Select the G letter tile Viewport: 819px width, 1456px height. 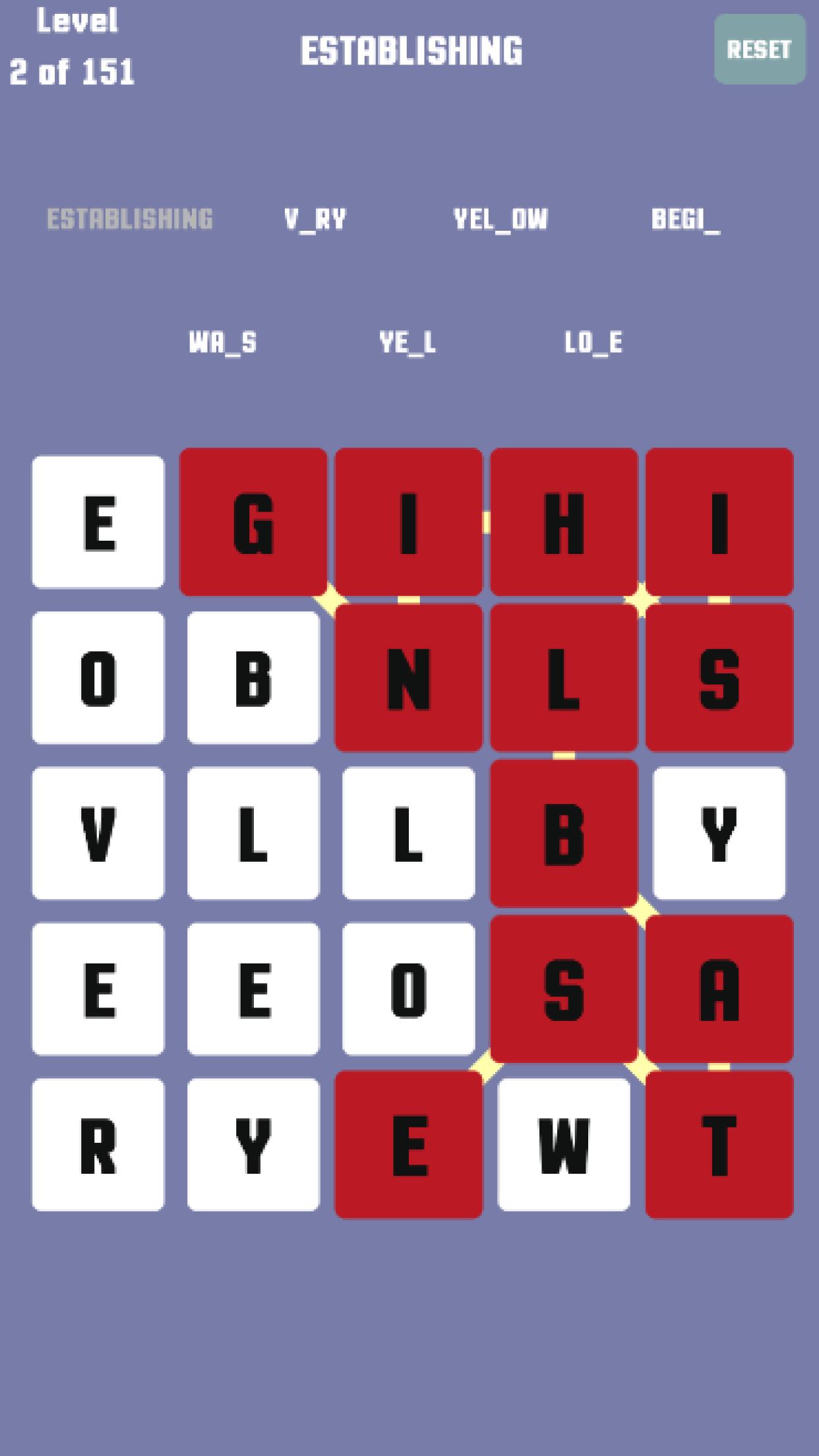pyautogui.click(x=253, y=522)
